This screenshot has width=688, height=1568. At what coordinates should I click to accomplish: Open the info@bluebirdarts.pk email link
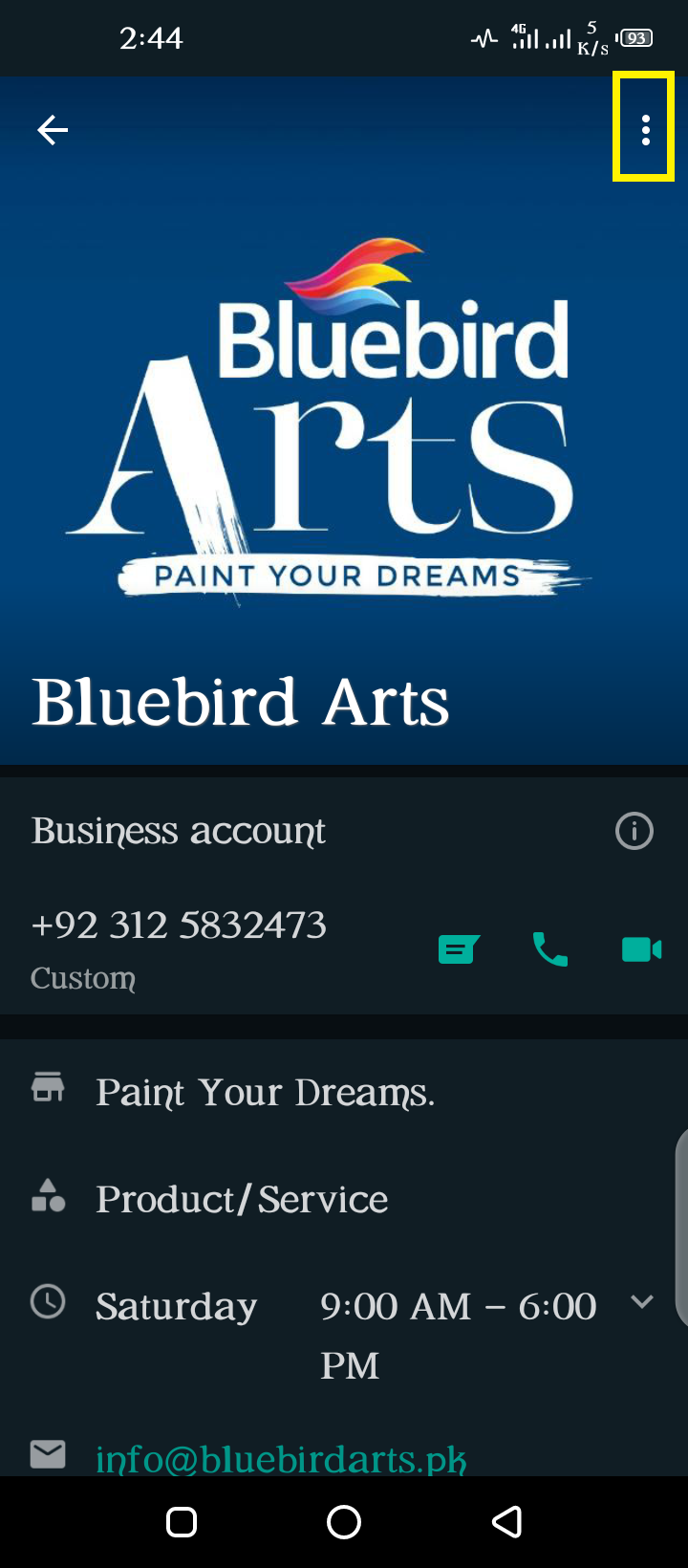tap(281, 1459)
